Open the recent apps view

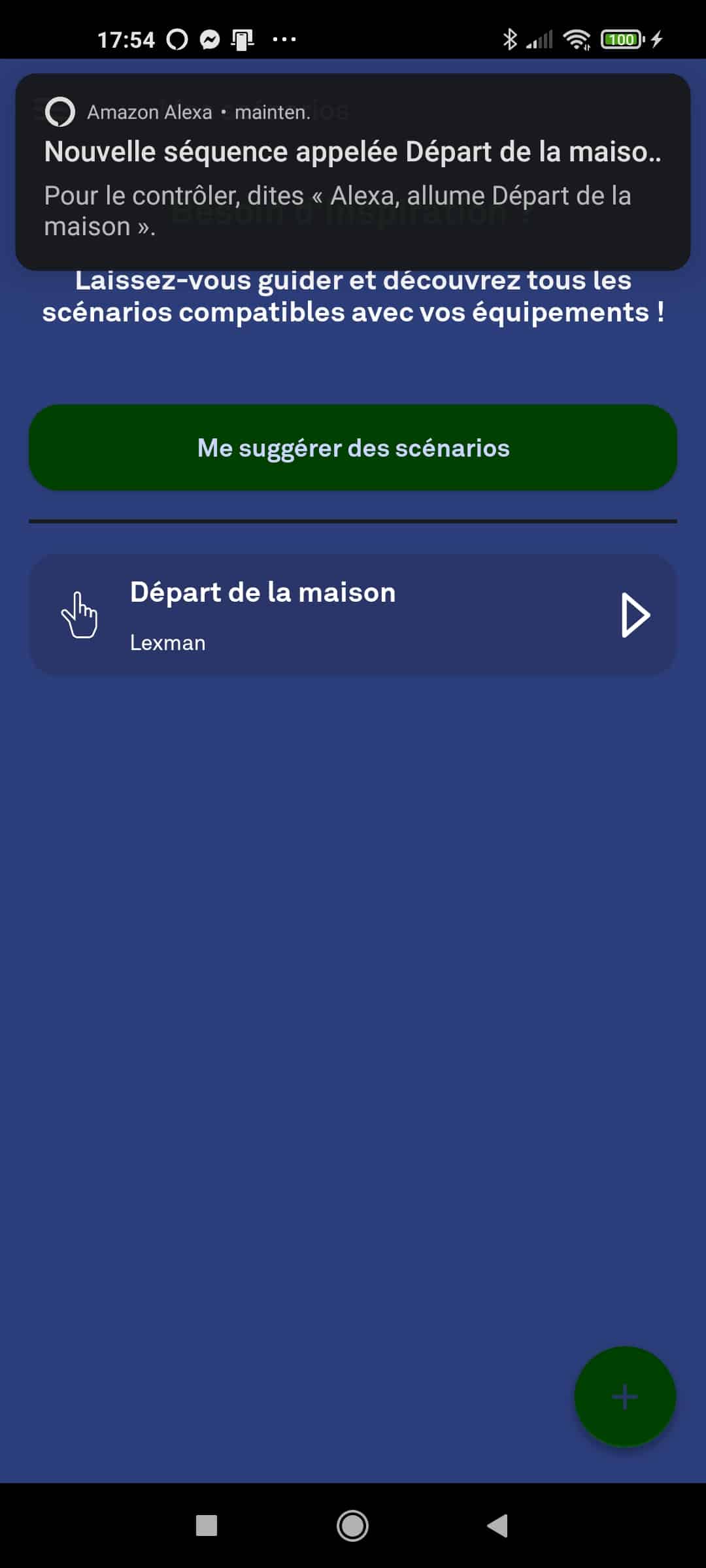coord(207,1526)
